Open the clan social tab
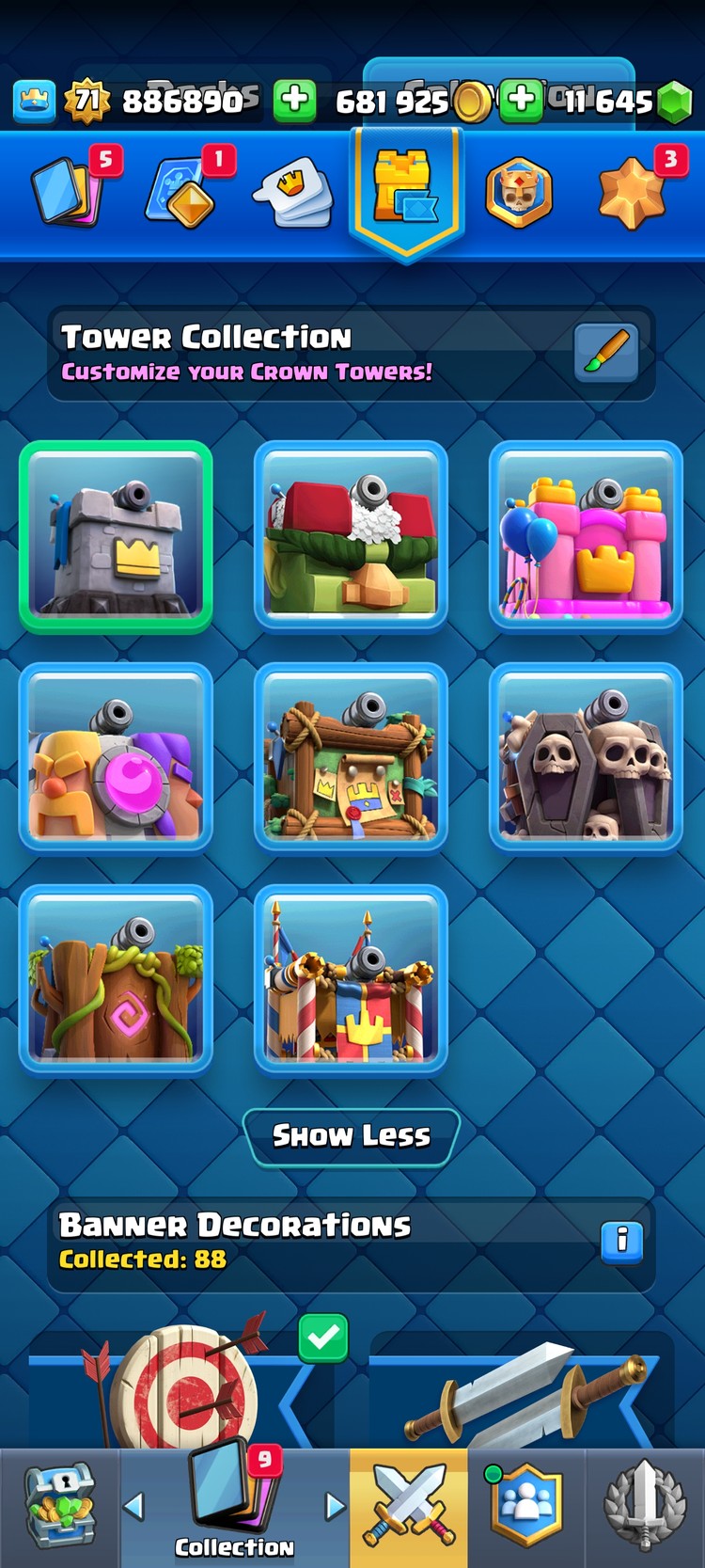Screen dimensions: 705x1568 526,1508
